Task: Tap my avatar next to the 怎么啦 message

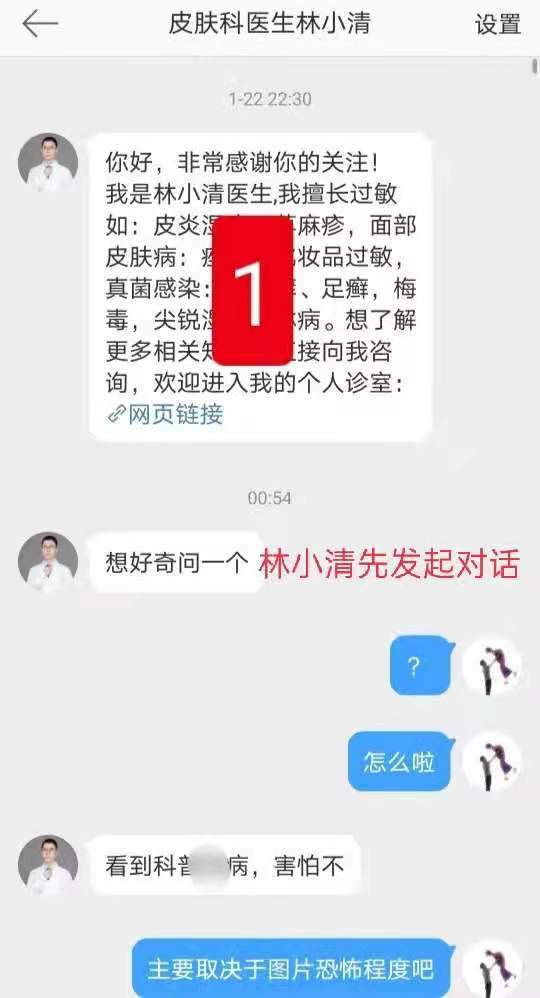Action: (x=492, y=761)
